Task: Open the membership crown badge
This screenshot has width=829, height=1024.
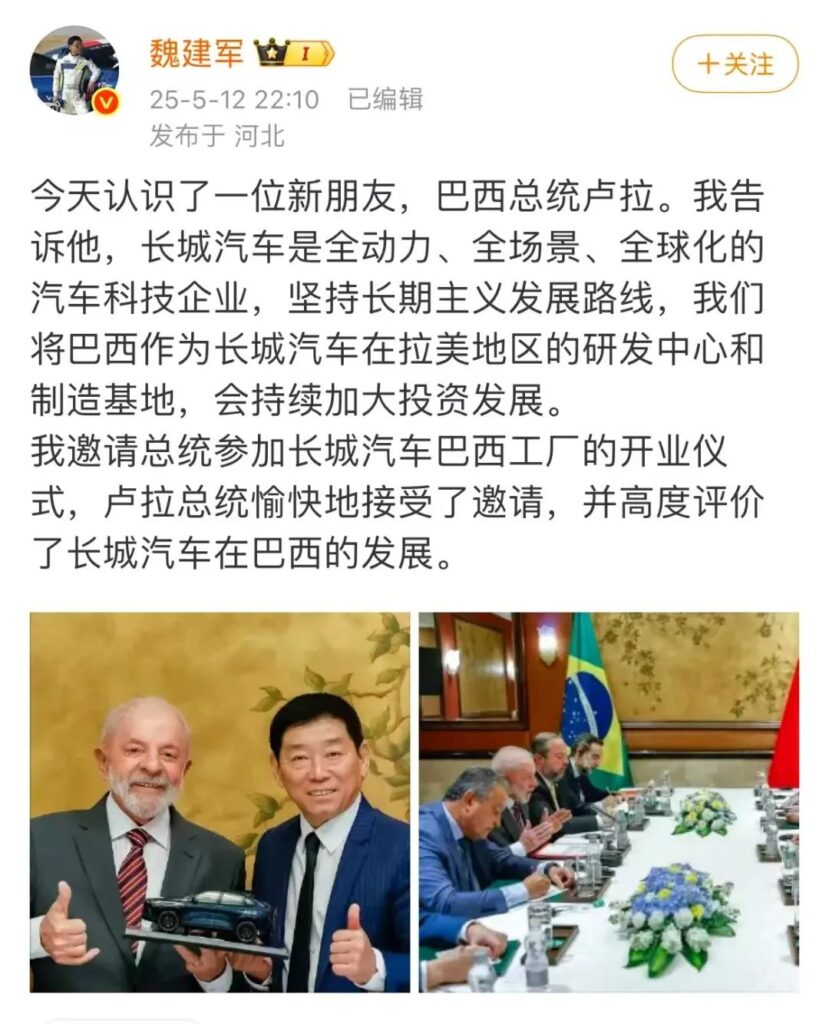Action: [293, 54]
